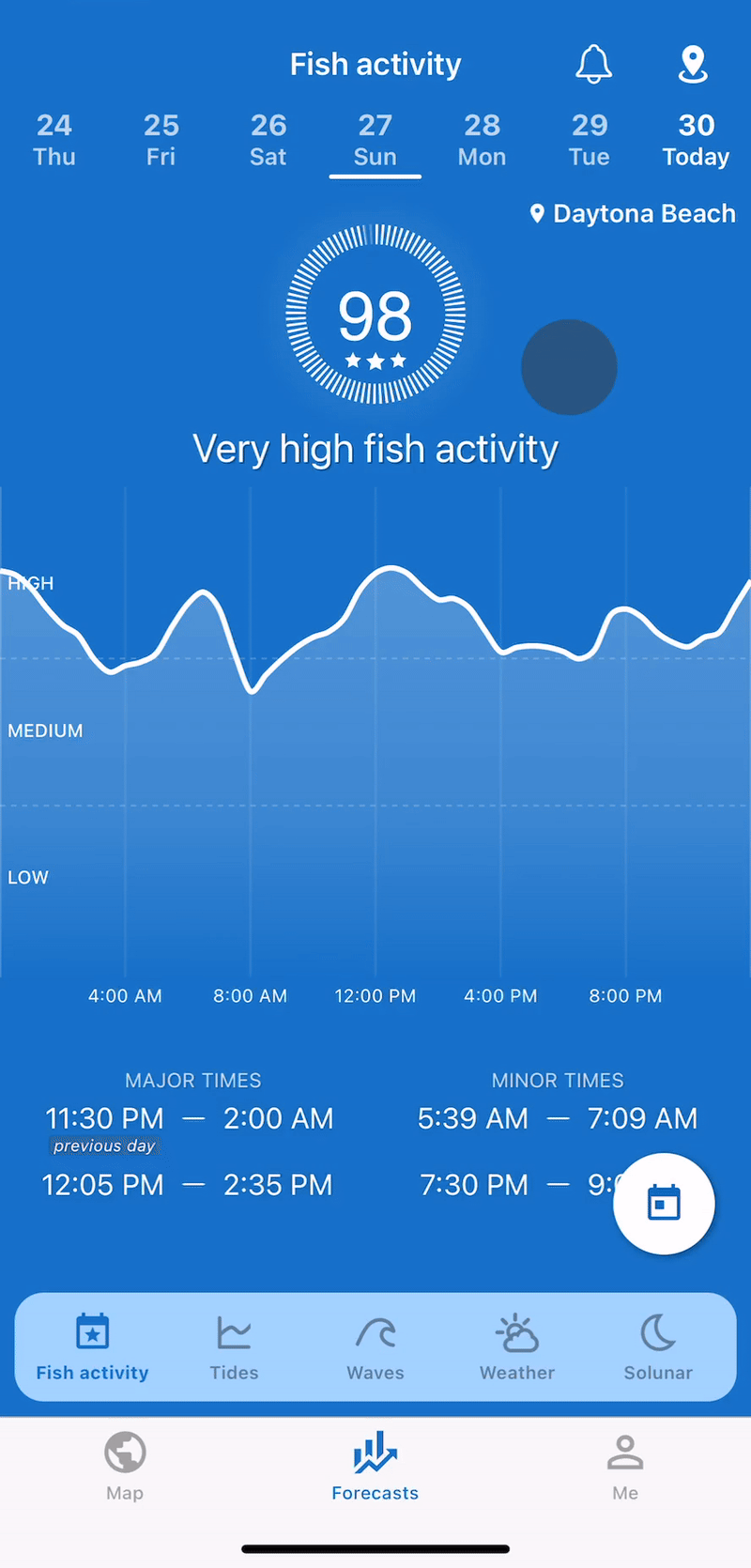Open the Weather section
Viewport: 751px width, 1568px height.
coord(517,1347)
